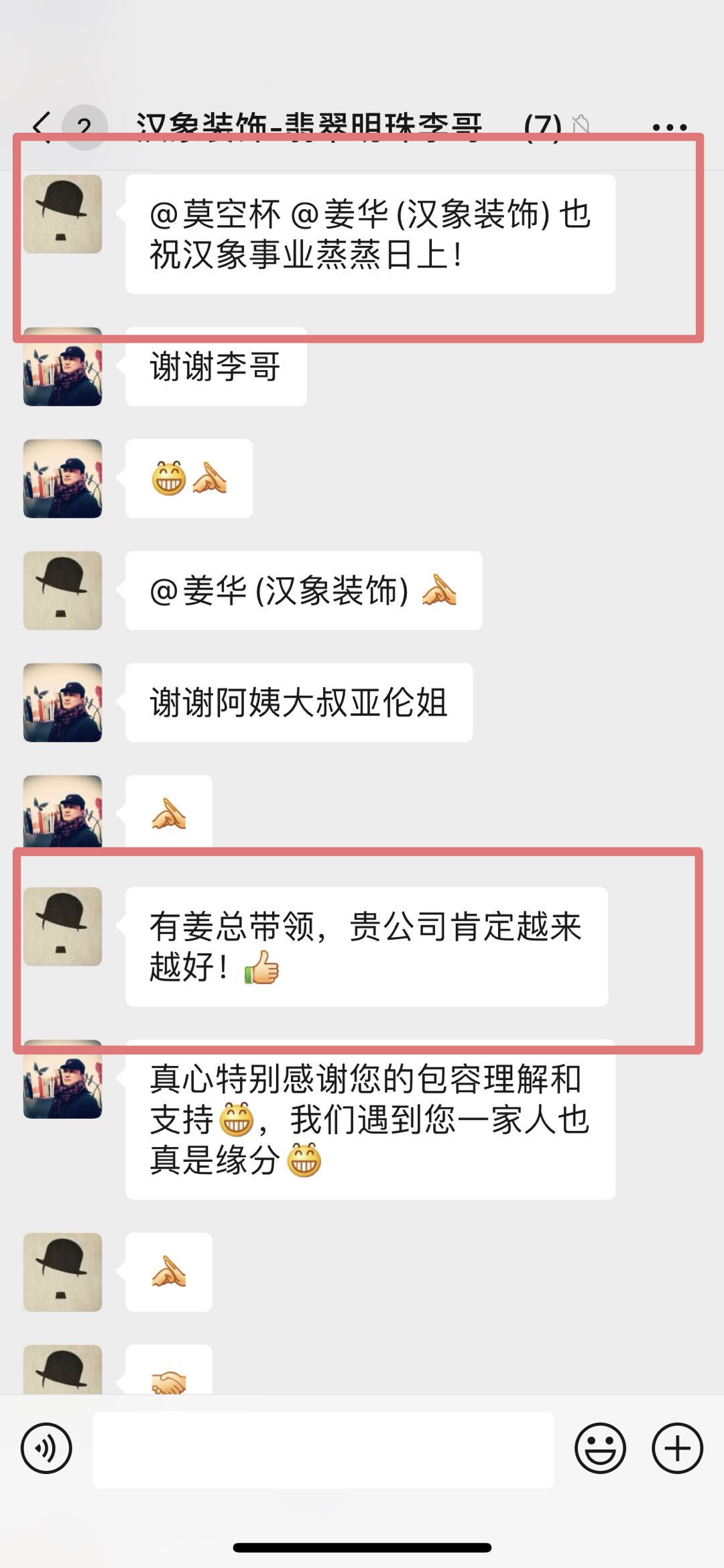Screen dimensions: 724x1568
Task: Focus the message text field
Action: pyautogui.click(x=323, y=1449)
